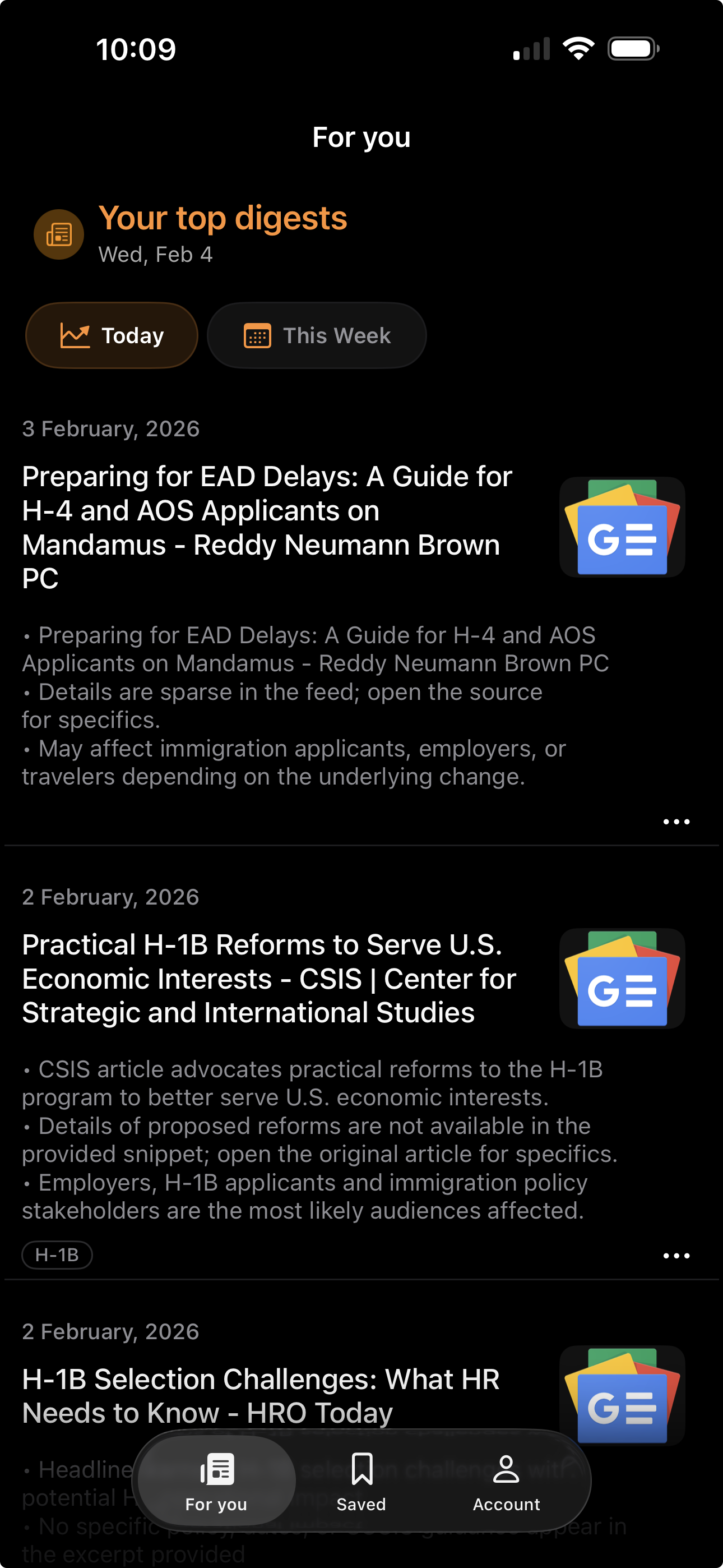The width and height of the screenshot is (723, 1568).
Task: Toggle the This Week digest filter
Action: click(317, 335)
